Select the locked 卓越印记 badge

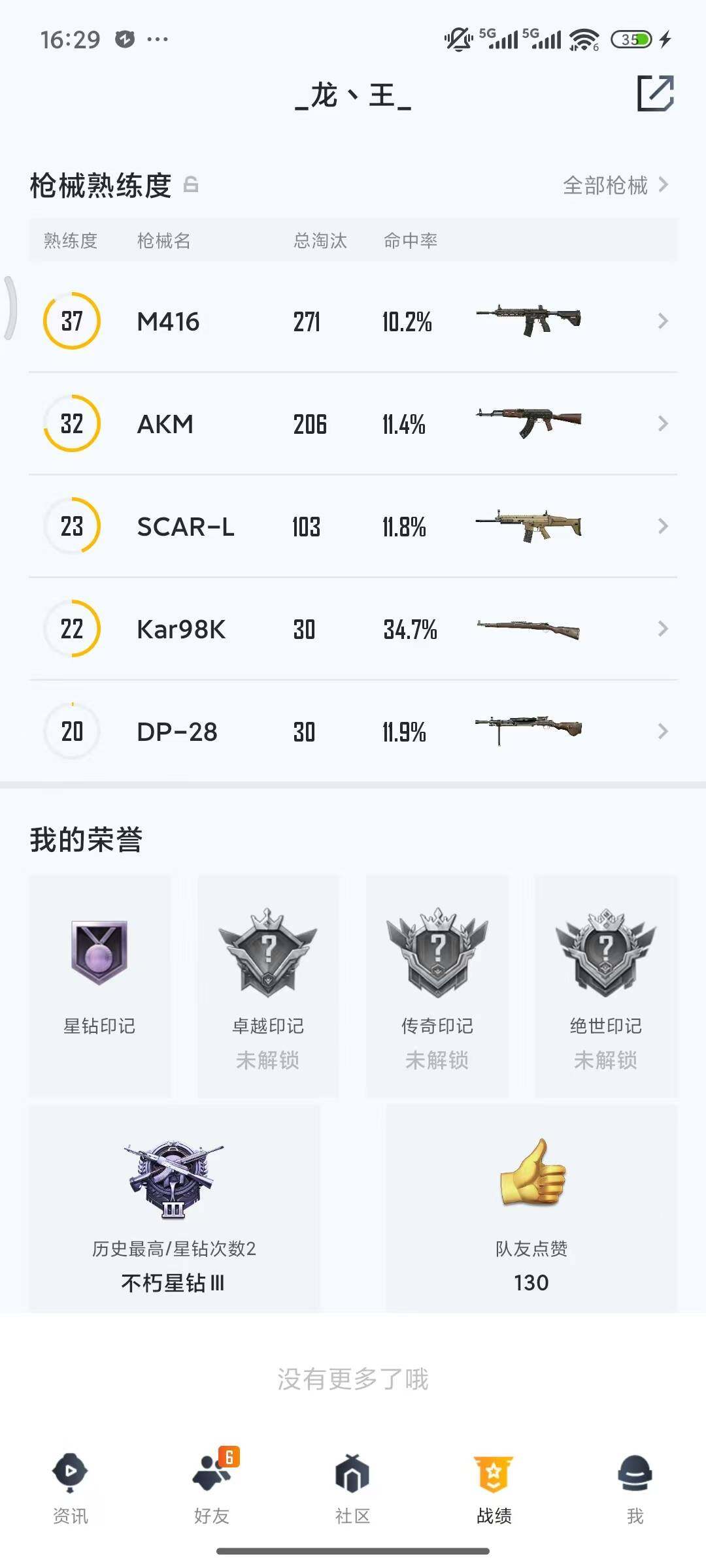(268, 985)
